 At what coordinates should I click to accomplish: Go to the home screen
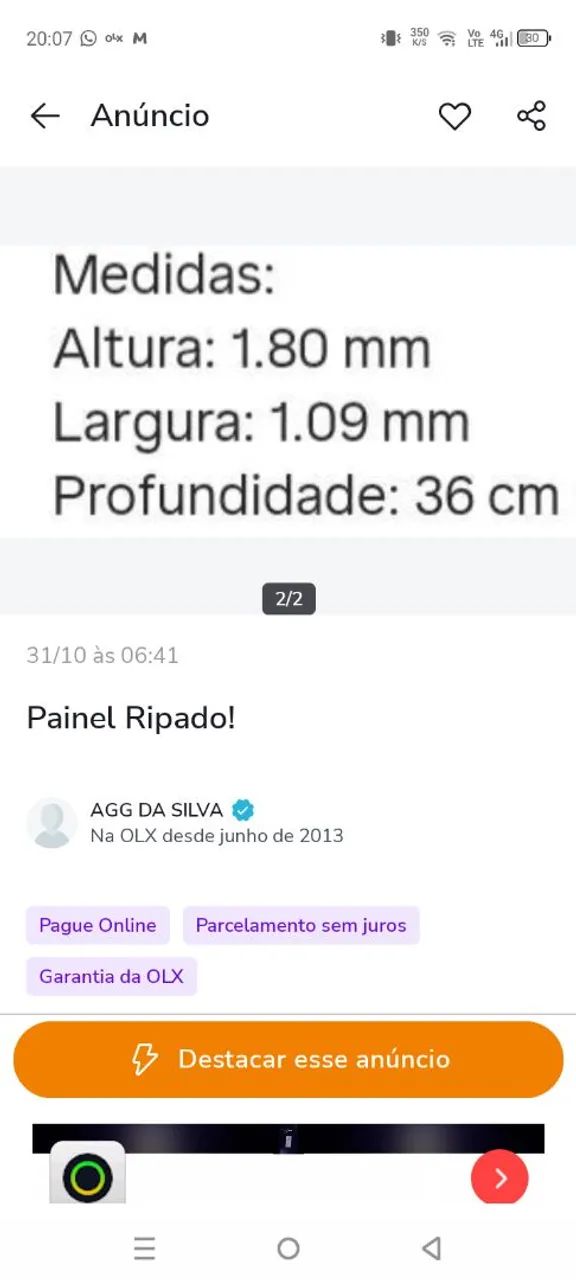(x=288, y=1248)
